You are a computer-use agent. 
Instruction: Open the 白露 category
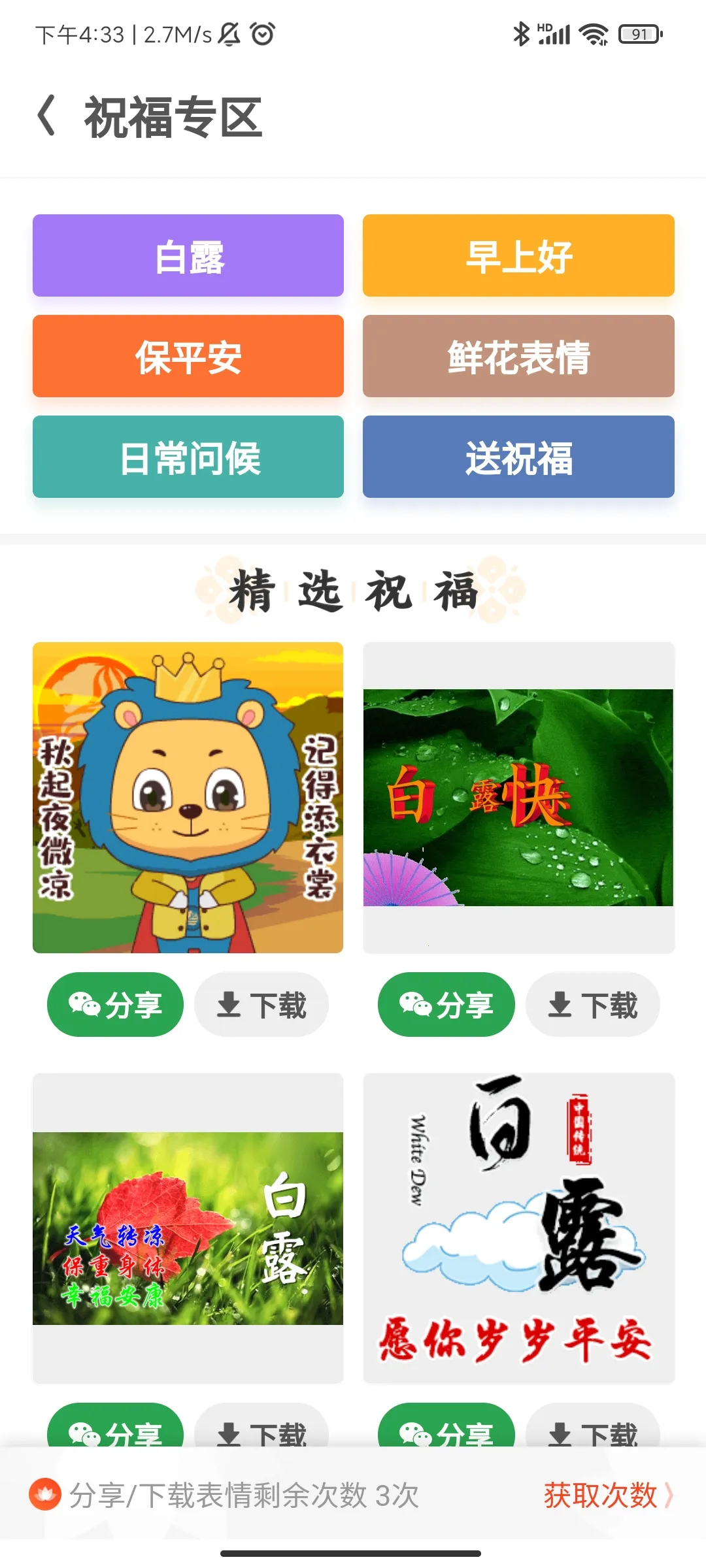click(188, 256)
